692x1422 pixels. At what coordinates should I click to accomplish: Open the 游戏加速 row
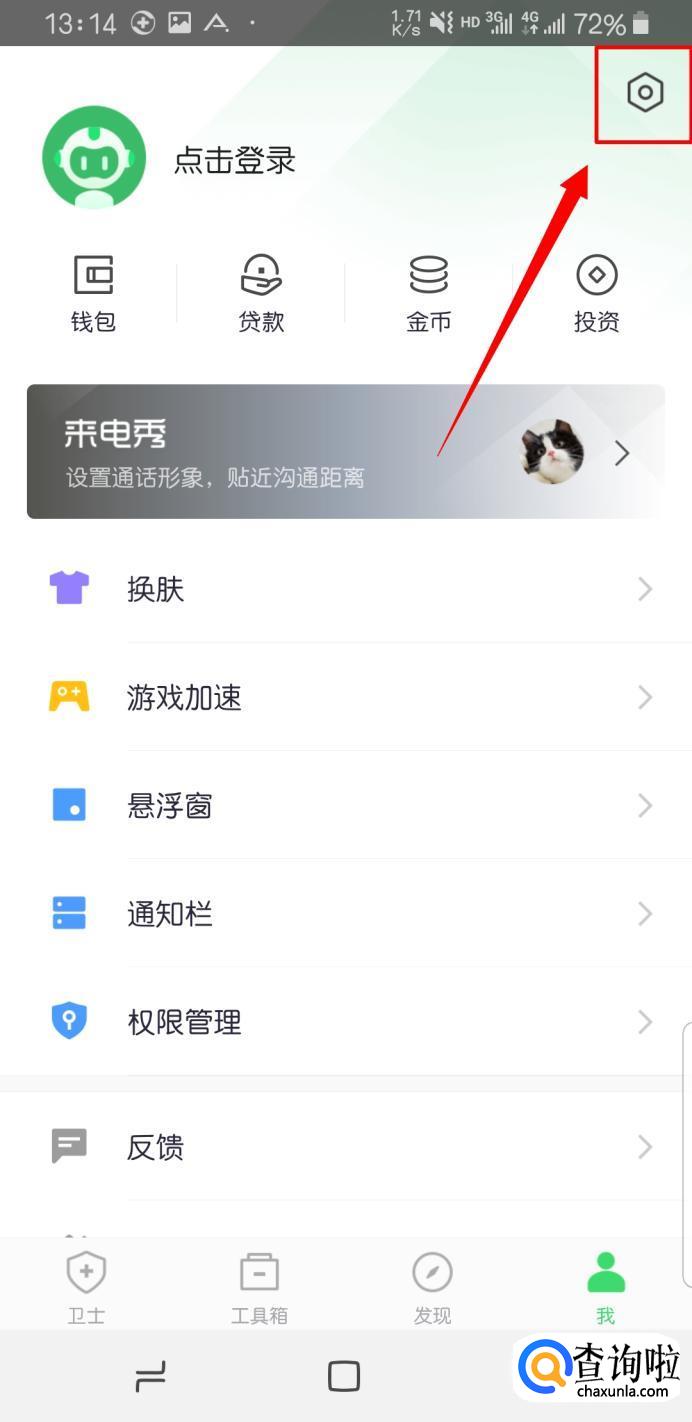345,697
